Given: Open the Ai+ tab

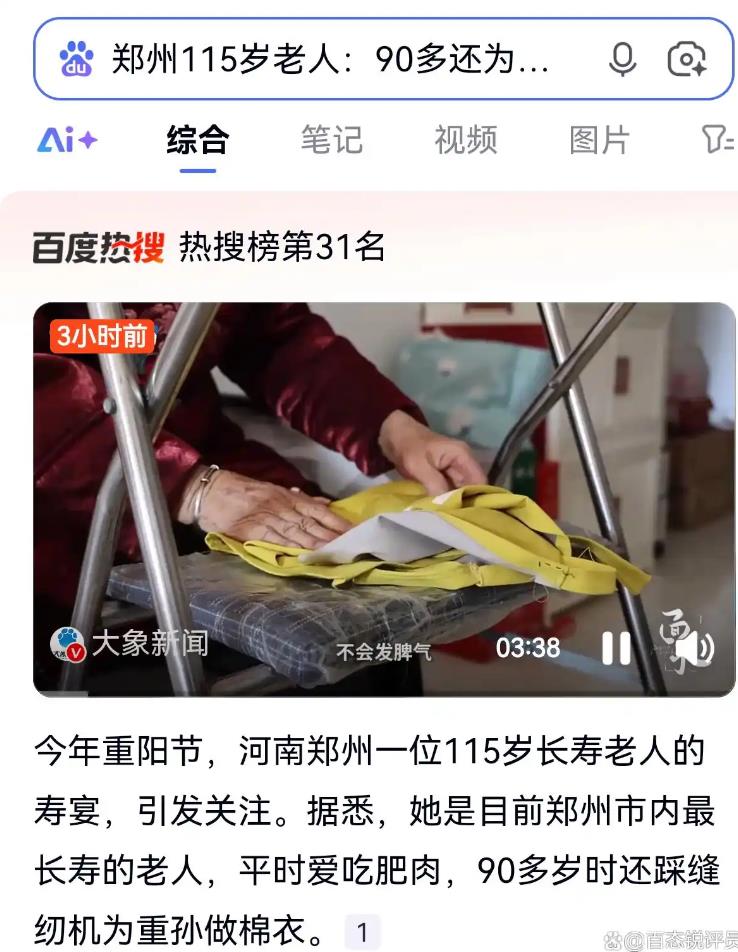Looking at the screenshot, I should [67, 140].
